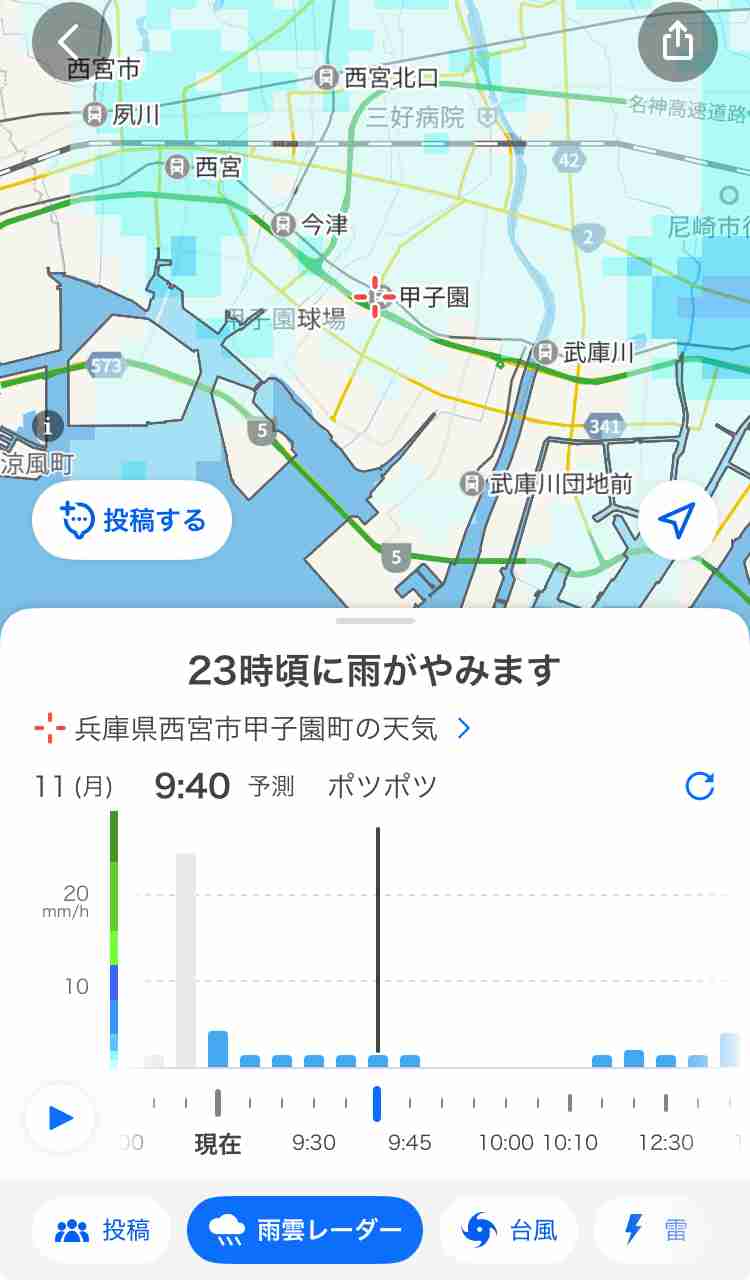Refresh the rain forecast data

(700, 786)
